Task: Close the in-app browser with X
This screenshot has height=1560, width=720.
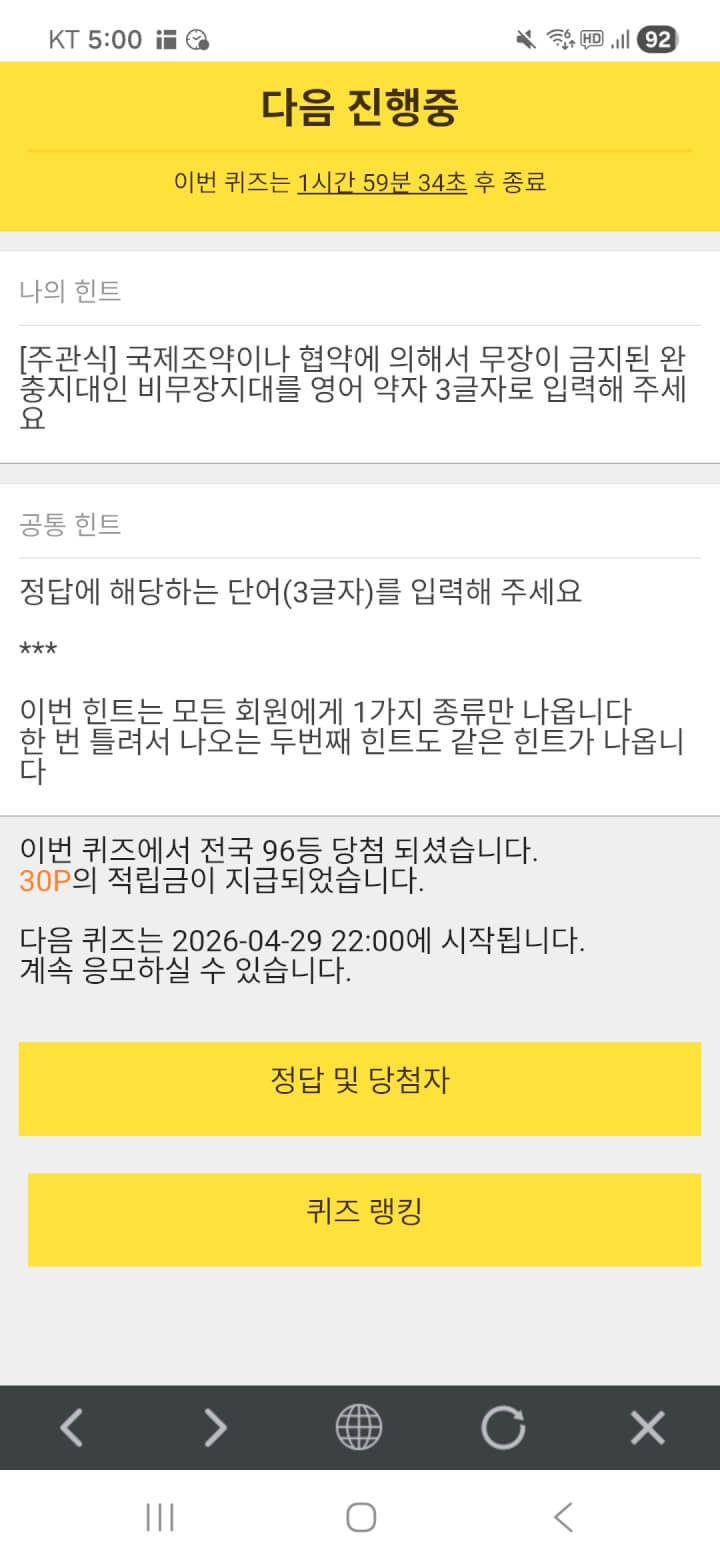Action: click(647, 1427)
